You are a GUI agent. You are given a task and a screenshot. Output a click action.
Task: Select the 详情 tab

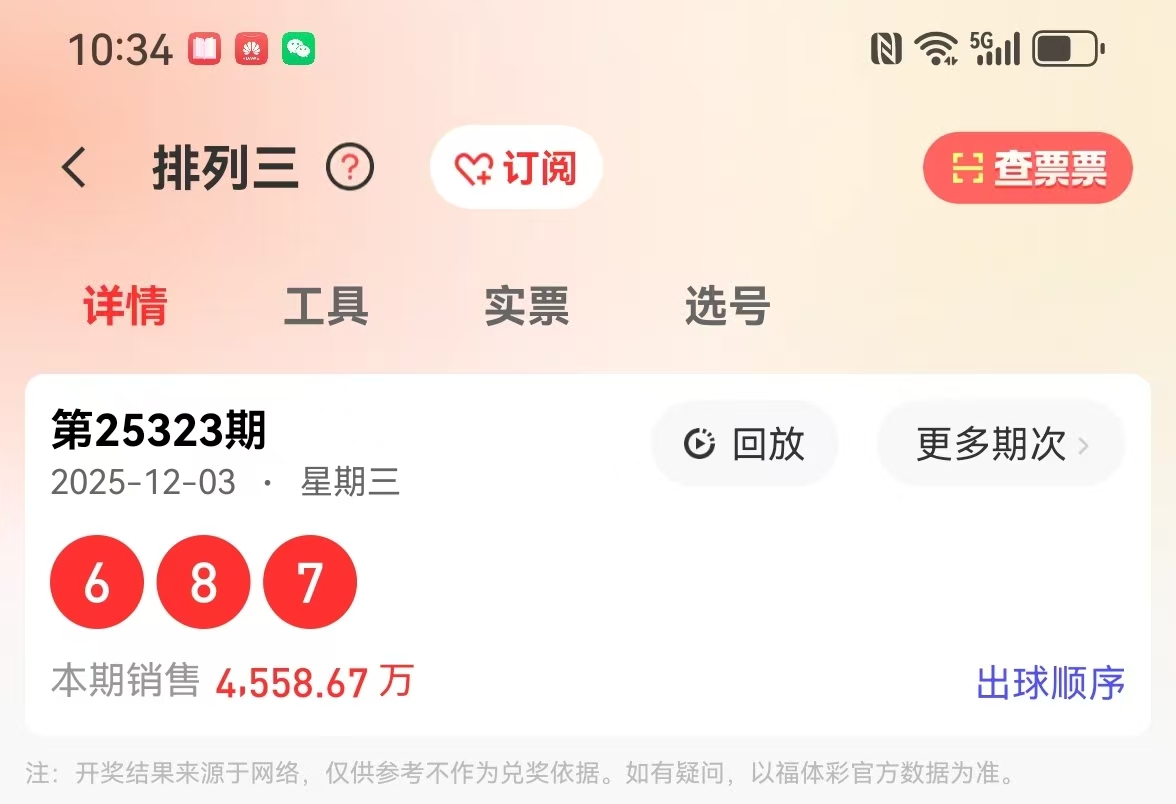click(x=125, y=307)
